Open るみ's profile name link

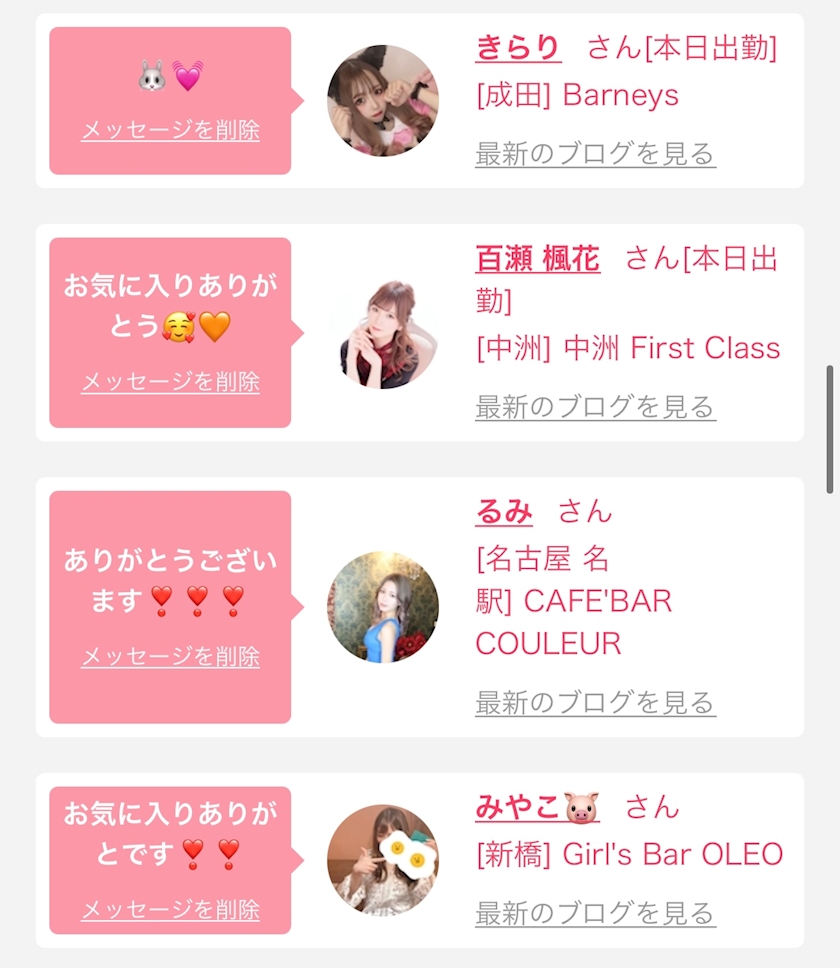(x=504, y=511)
